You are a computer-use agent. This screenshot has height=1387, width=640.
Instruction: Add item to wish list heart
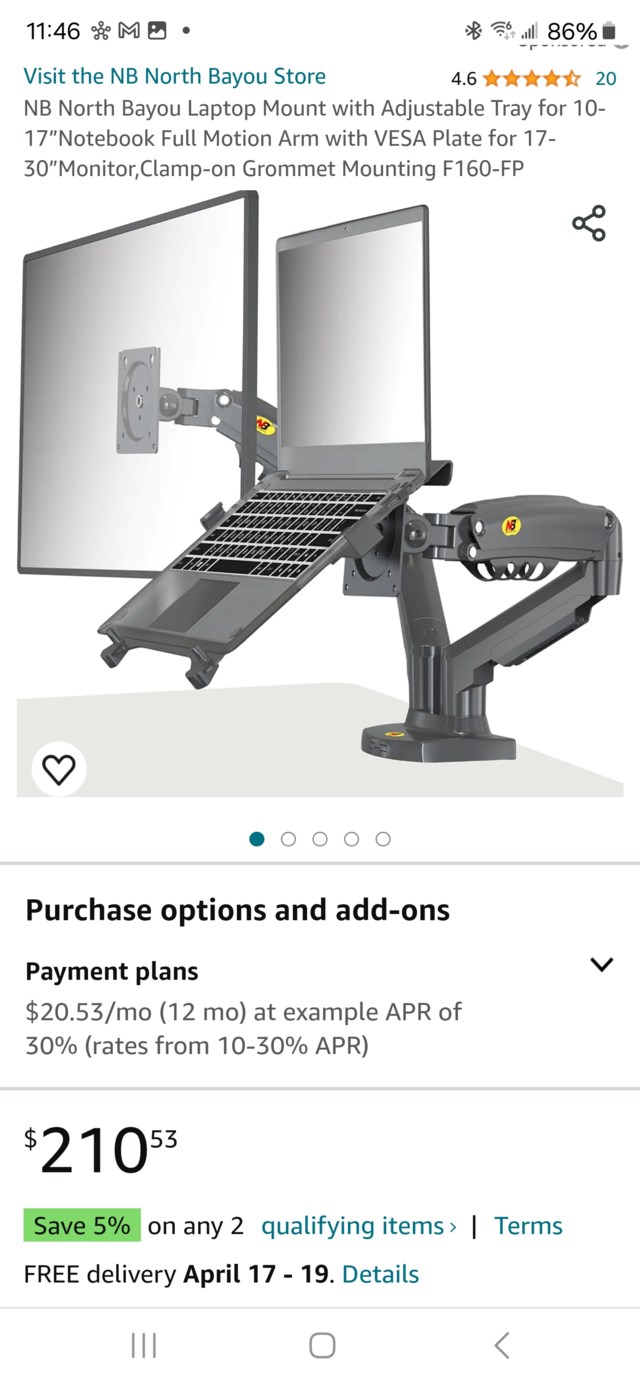(x=59, y=769)
